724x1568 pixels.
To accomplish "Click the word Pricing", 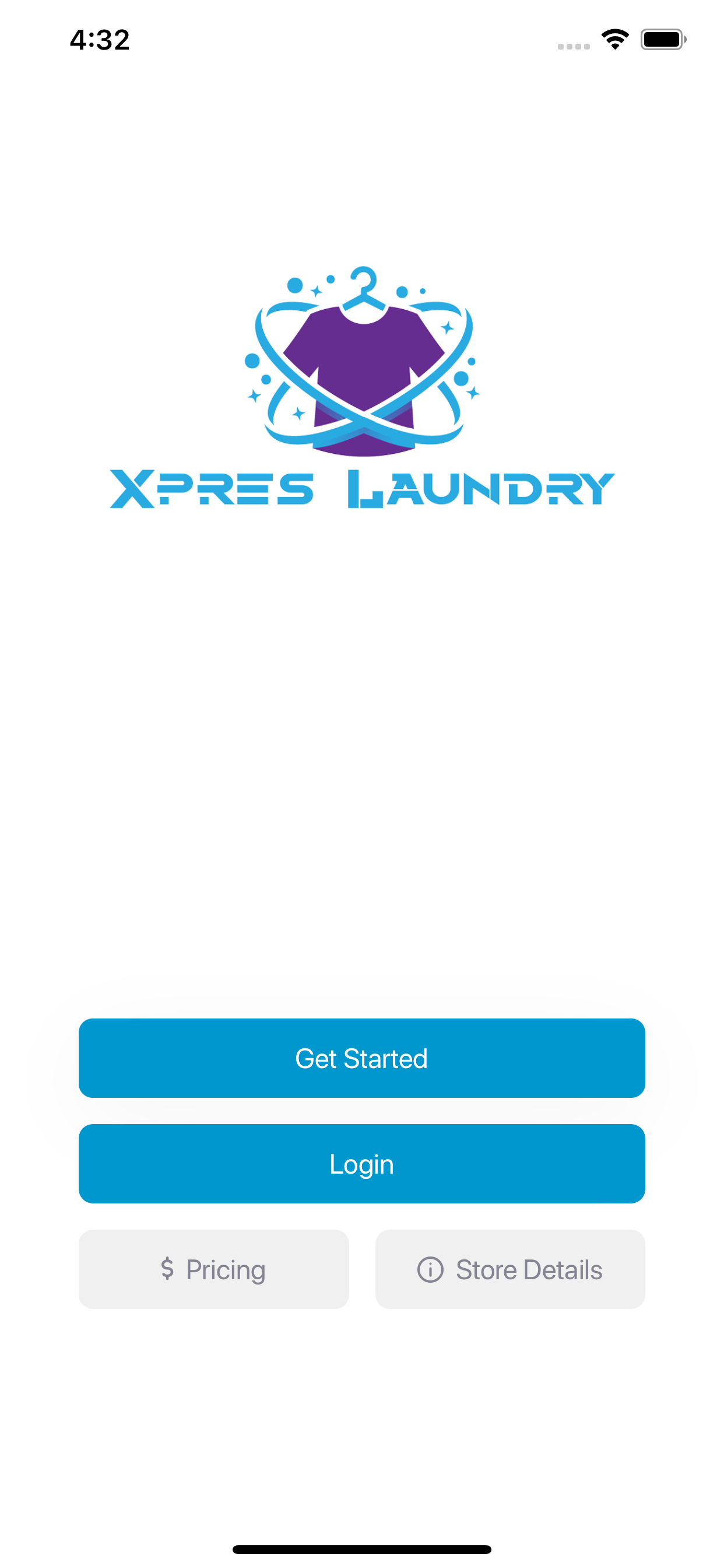I will coord(226,1270).
